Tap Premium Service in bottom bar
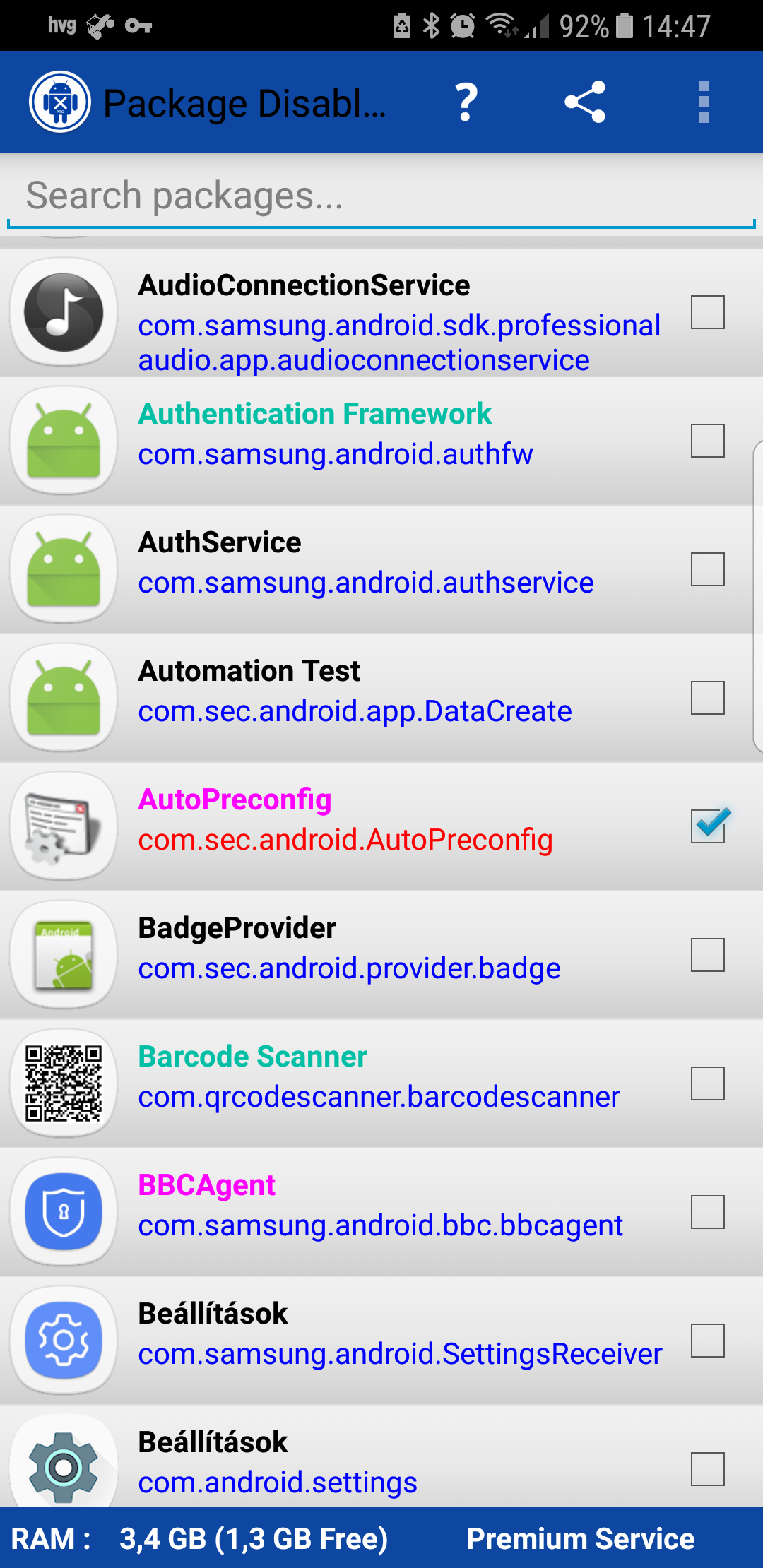 [x=581, y=1538]
